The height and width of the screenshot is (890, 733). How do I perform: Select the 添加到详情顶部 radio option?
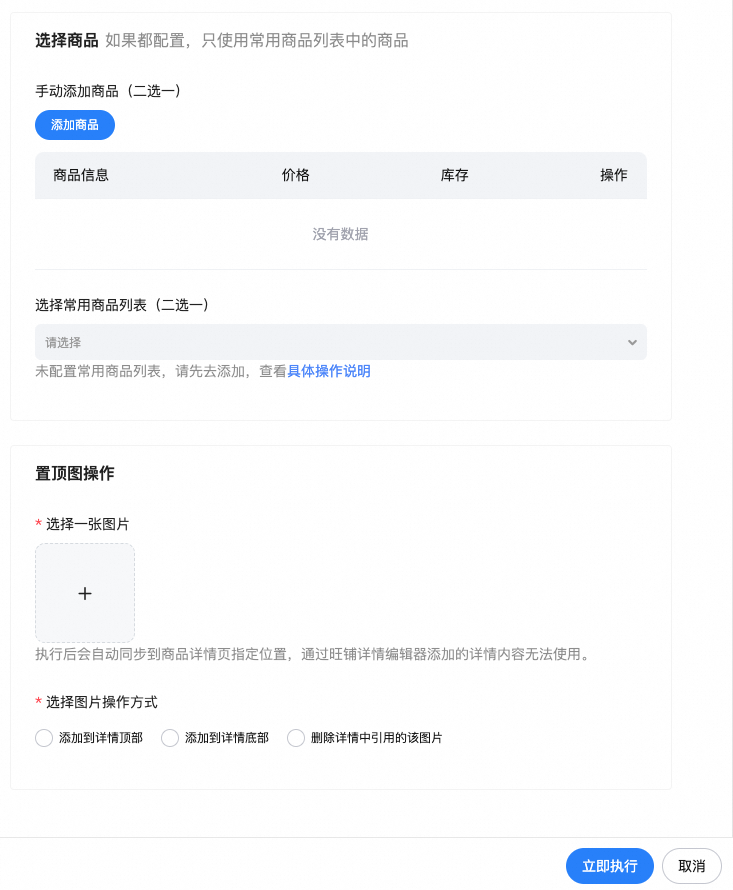(x=44, y=738)
